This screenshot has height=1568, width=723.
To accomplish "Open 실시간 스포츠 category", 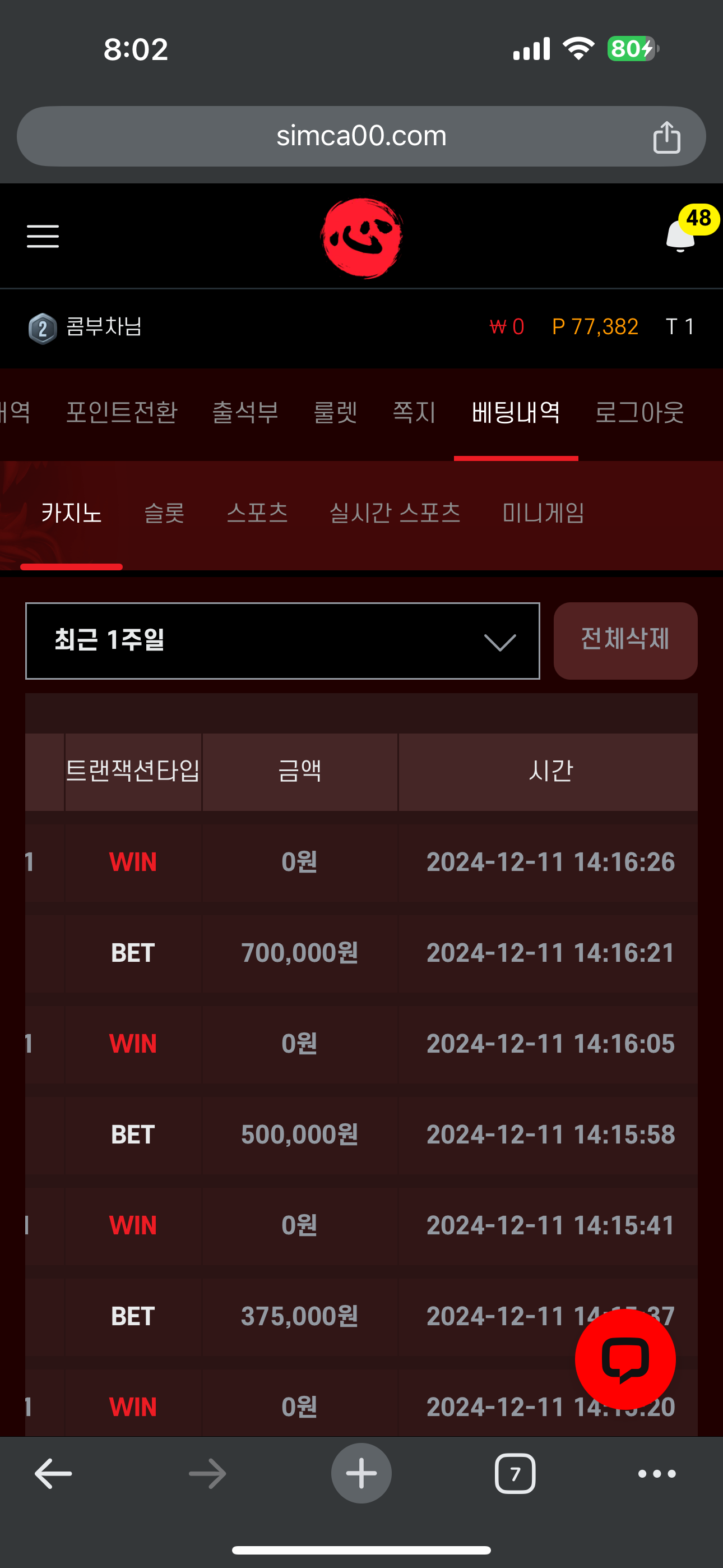I will click(395, 513).
